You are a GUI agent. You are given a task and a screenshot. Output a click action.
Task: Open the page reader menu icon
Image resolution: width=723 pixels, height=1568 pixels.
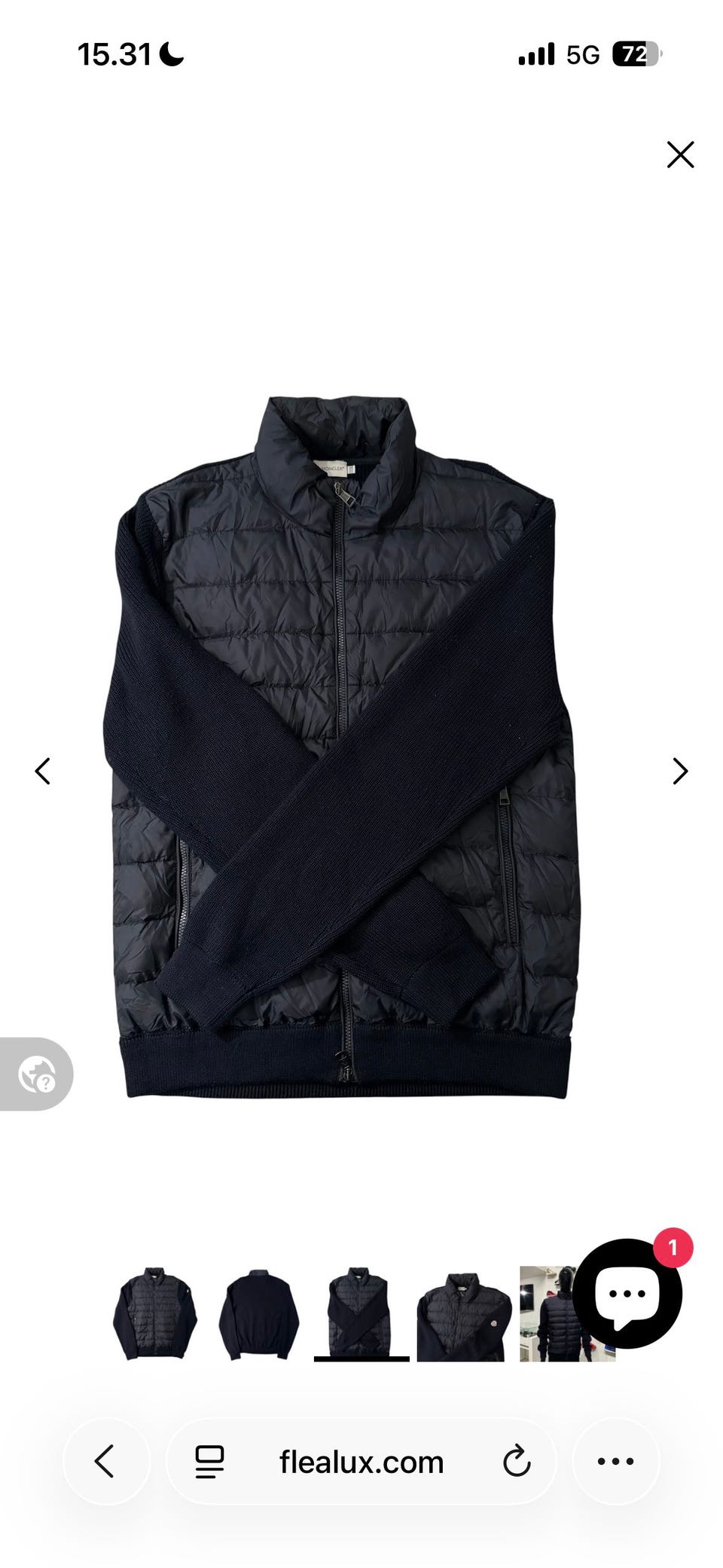pos(209,1462)
